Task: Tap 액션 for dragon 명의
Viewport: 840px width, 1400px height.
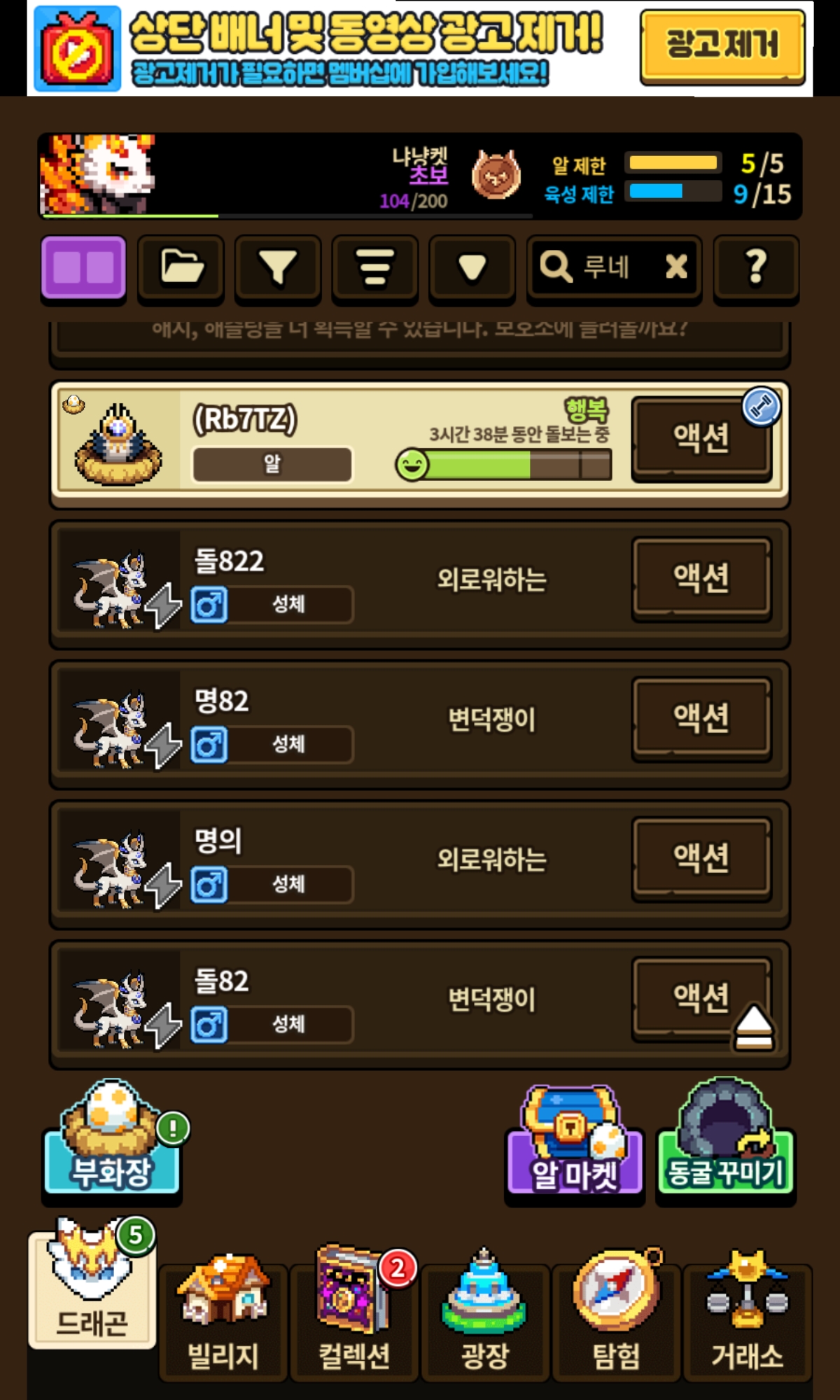Action: 701,858
